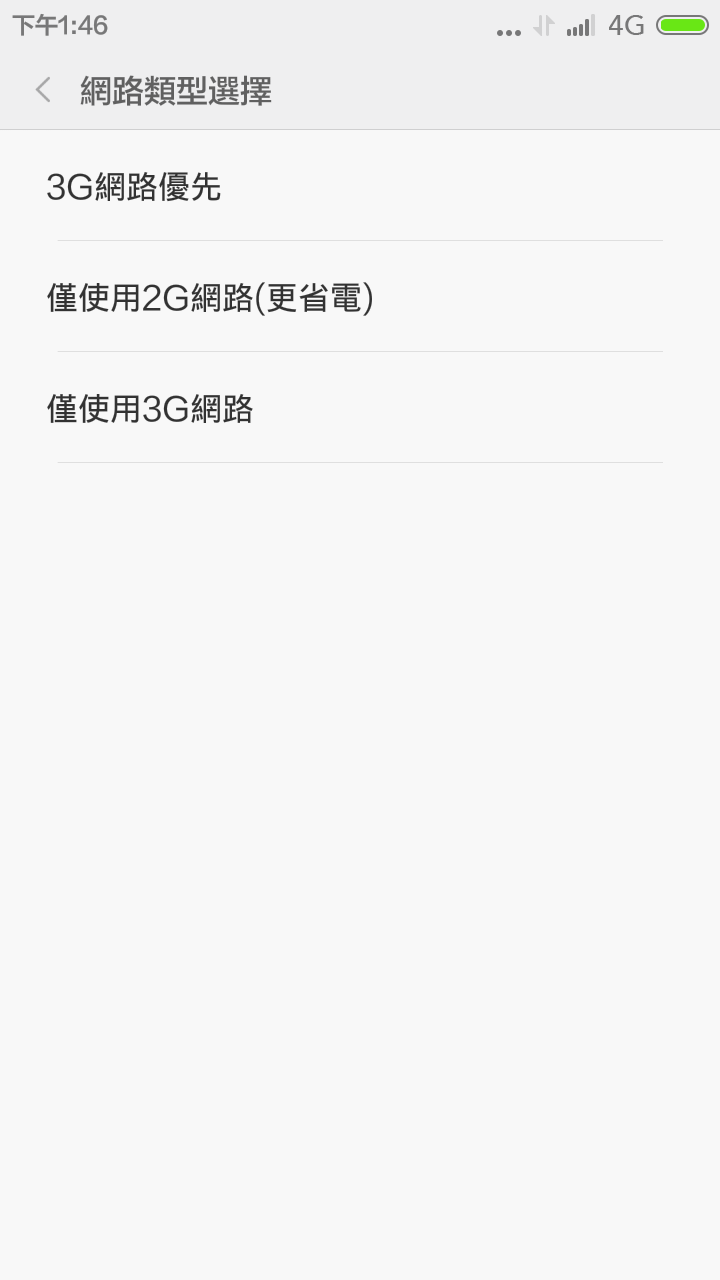This screenshot has width=720, height=1280.
Task: Go back from 網路類型選擇 screen
Action: coord(43,91)
